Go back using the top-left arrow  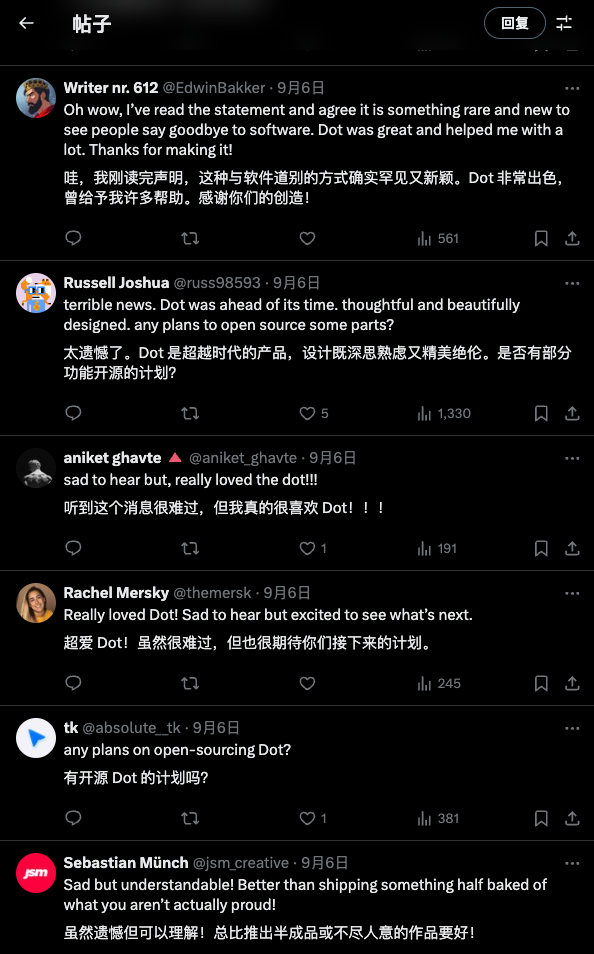click(26, 23)
